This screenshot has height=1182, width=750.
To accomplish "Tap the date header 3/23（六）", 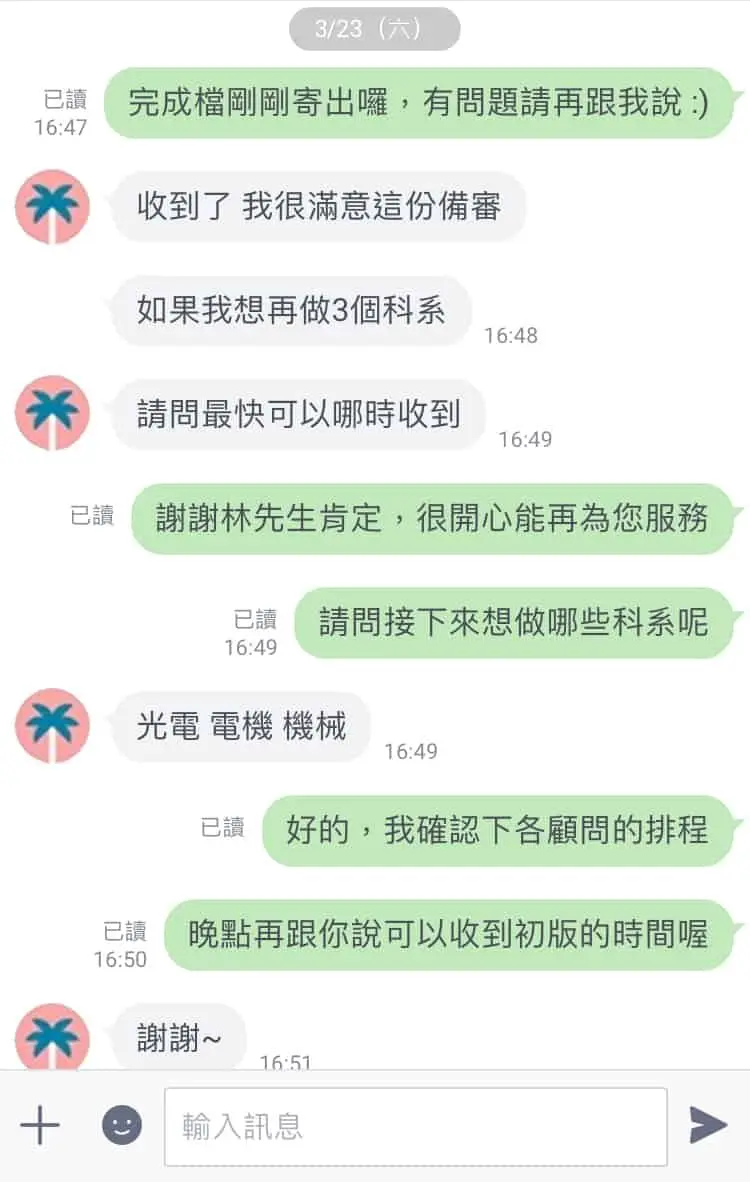I will click(x=374, y=29).
